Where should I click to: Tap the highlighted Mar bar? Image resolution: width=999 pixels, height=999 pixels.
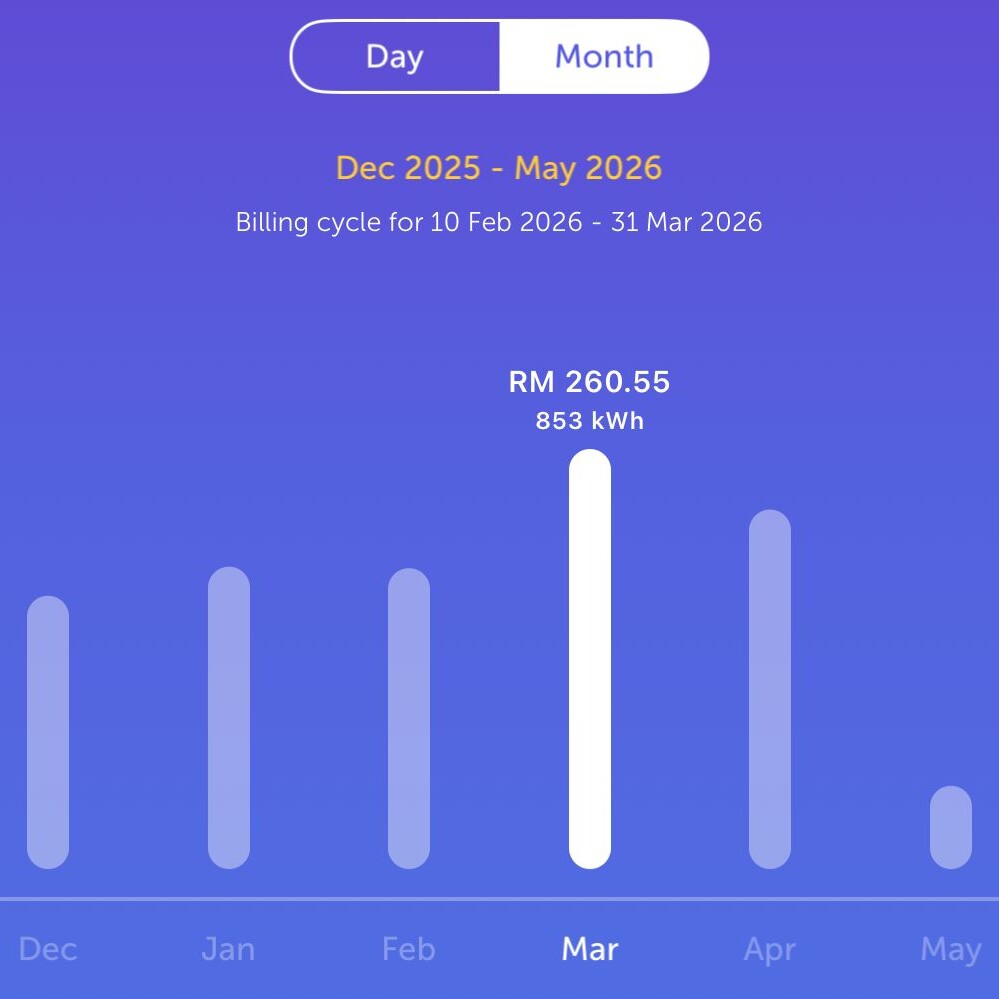pyautogui.click(x=590, y=659)
